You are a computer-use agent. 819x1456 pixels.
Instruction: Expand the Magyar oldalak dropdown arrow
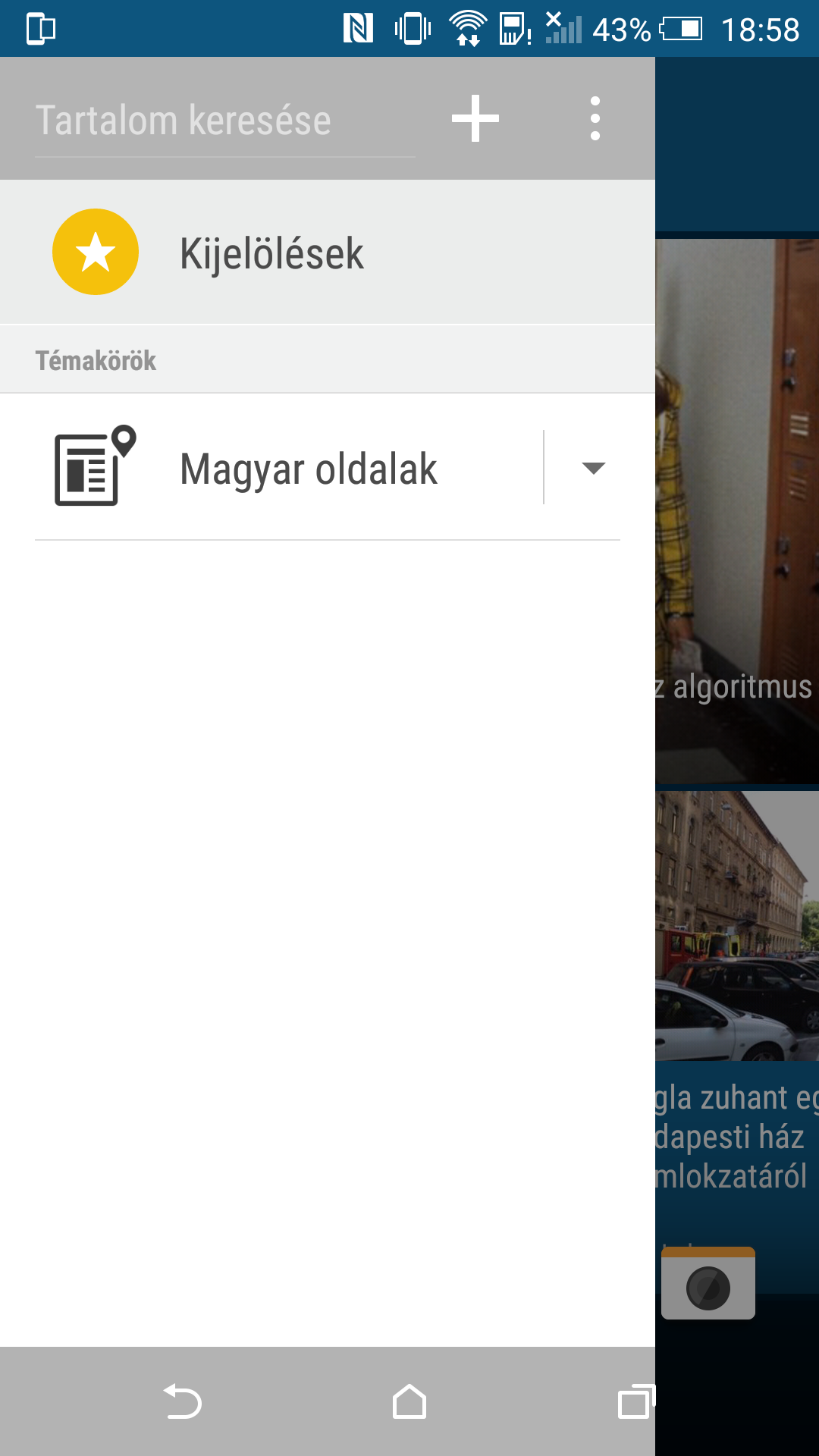593,468
